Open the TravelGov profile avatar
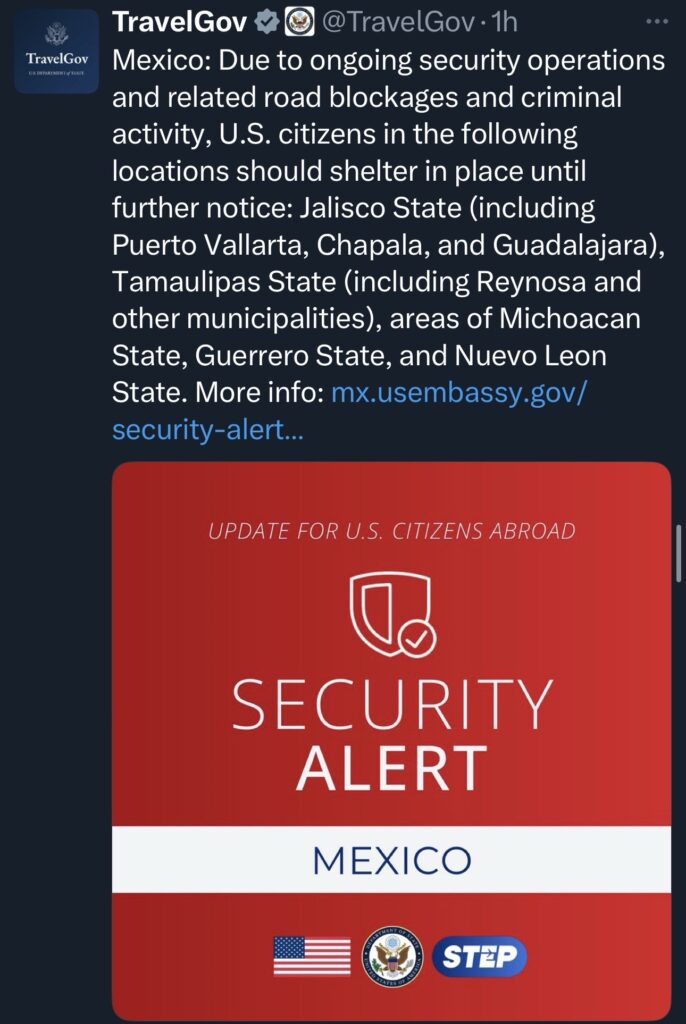Viewport: 686px width, 1024px height. [x=56, y=52]
